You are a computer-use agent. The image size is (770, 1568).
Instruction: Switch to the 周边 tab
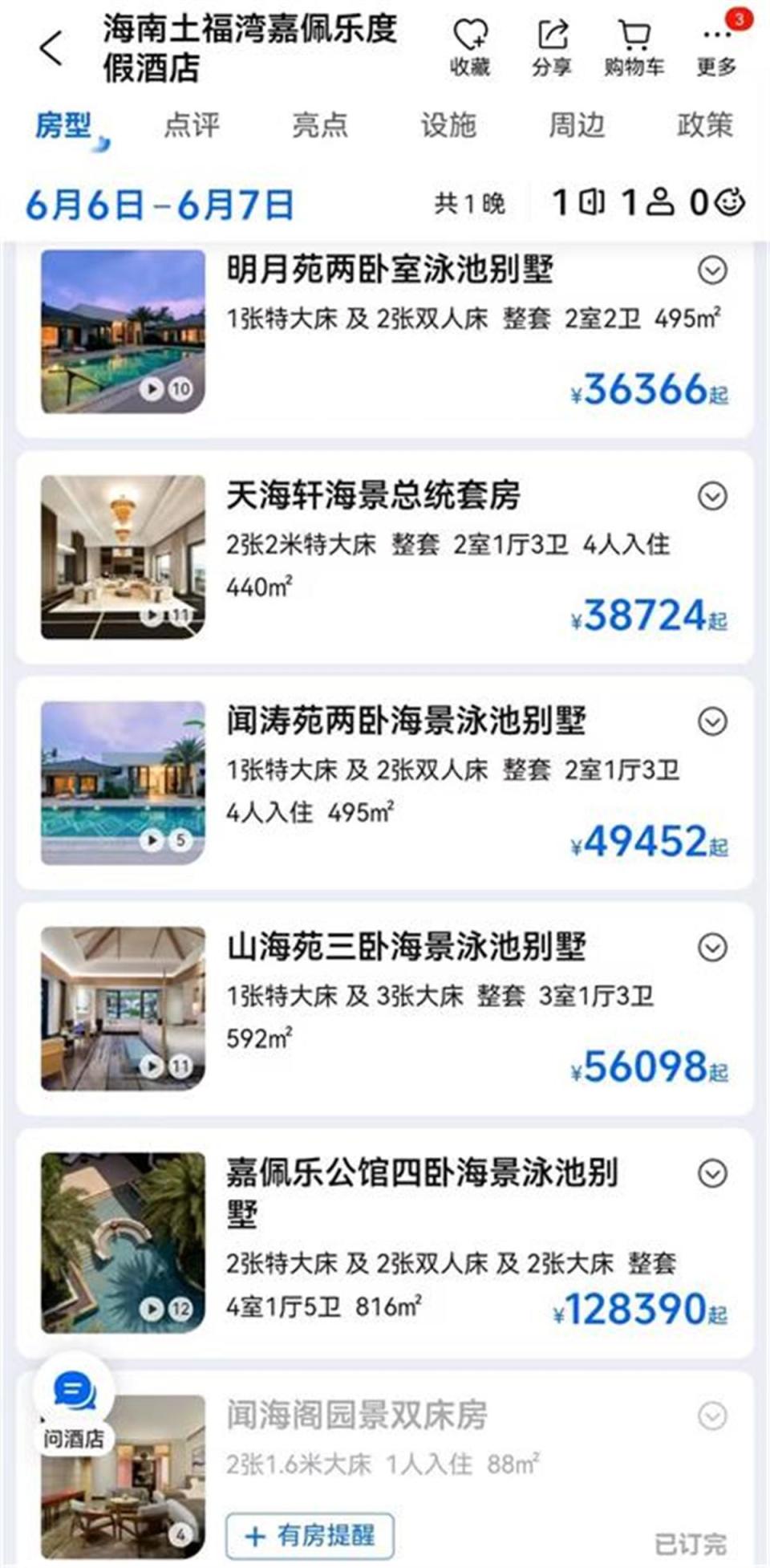577,125
